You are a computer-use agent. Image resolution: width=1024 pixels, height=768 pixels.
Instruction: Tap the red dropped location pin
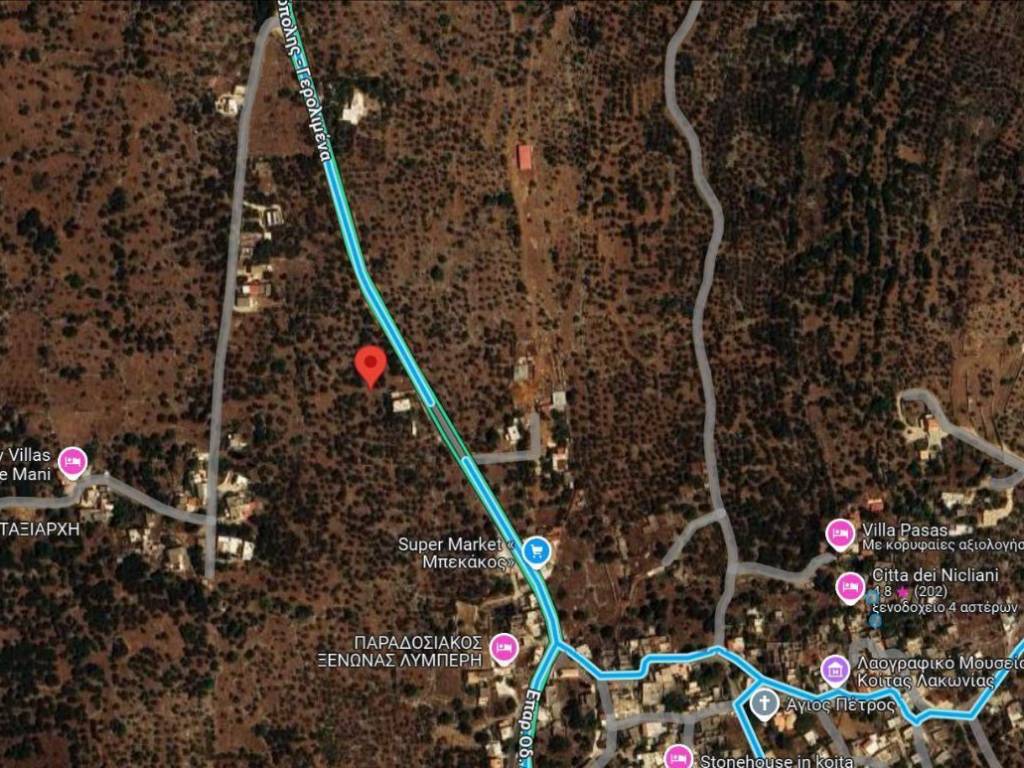371,365
